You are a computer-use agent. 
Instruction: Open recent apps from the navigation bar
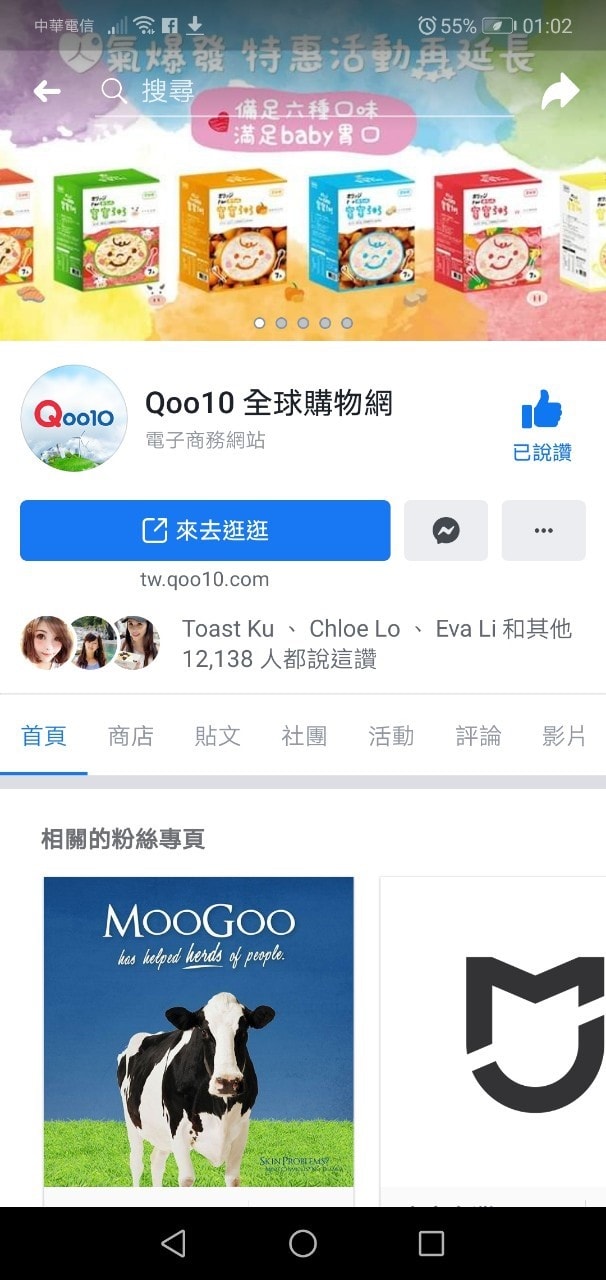point(431,1243)
